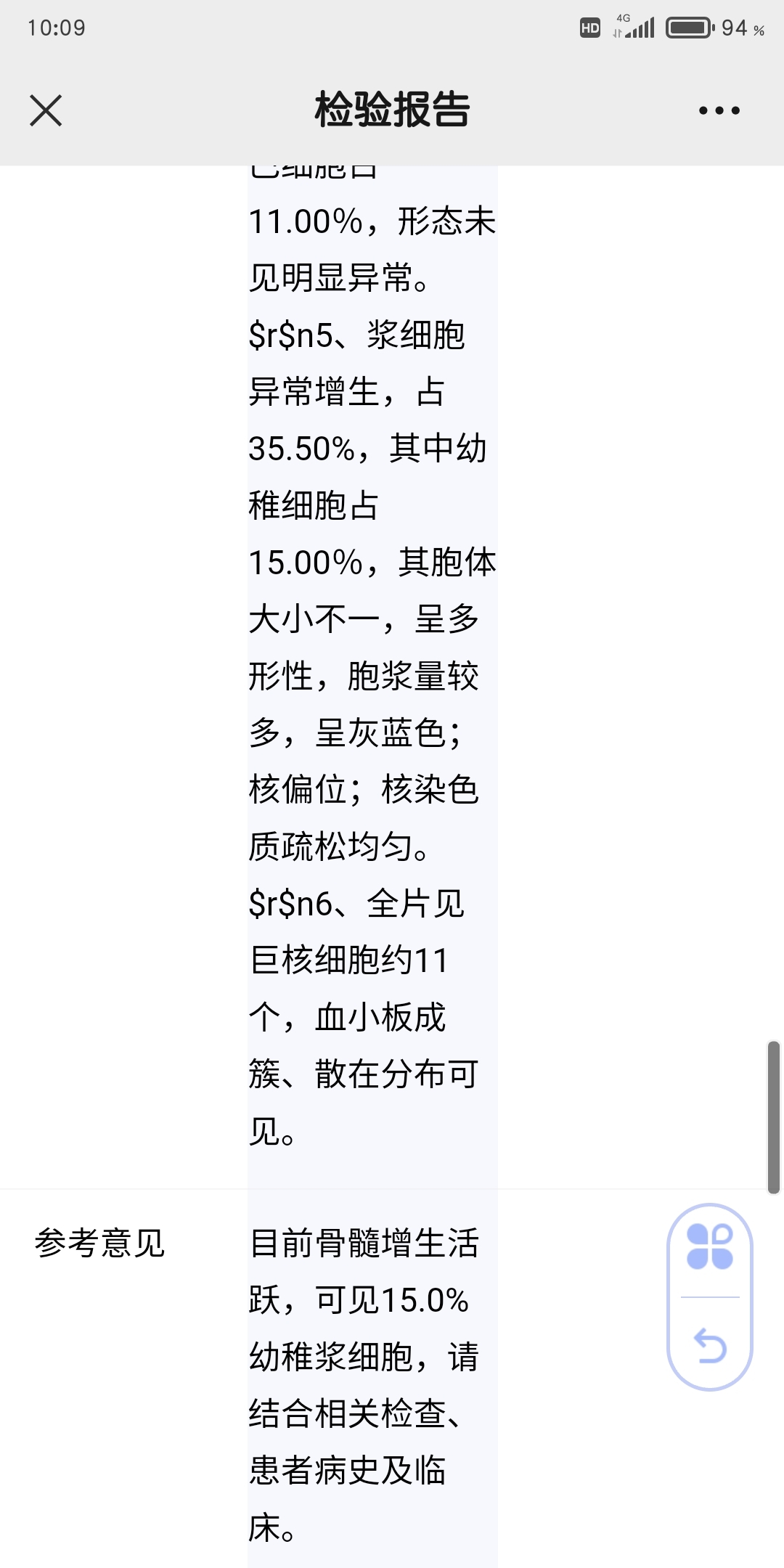This screenshot has width=784, height=1568.
Task: Tap the floating four-leaf menu button
Action: [710, 1246]
